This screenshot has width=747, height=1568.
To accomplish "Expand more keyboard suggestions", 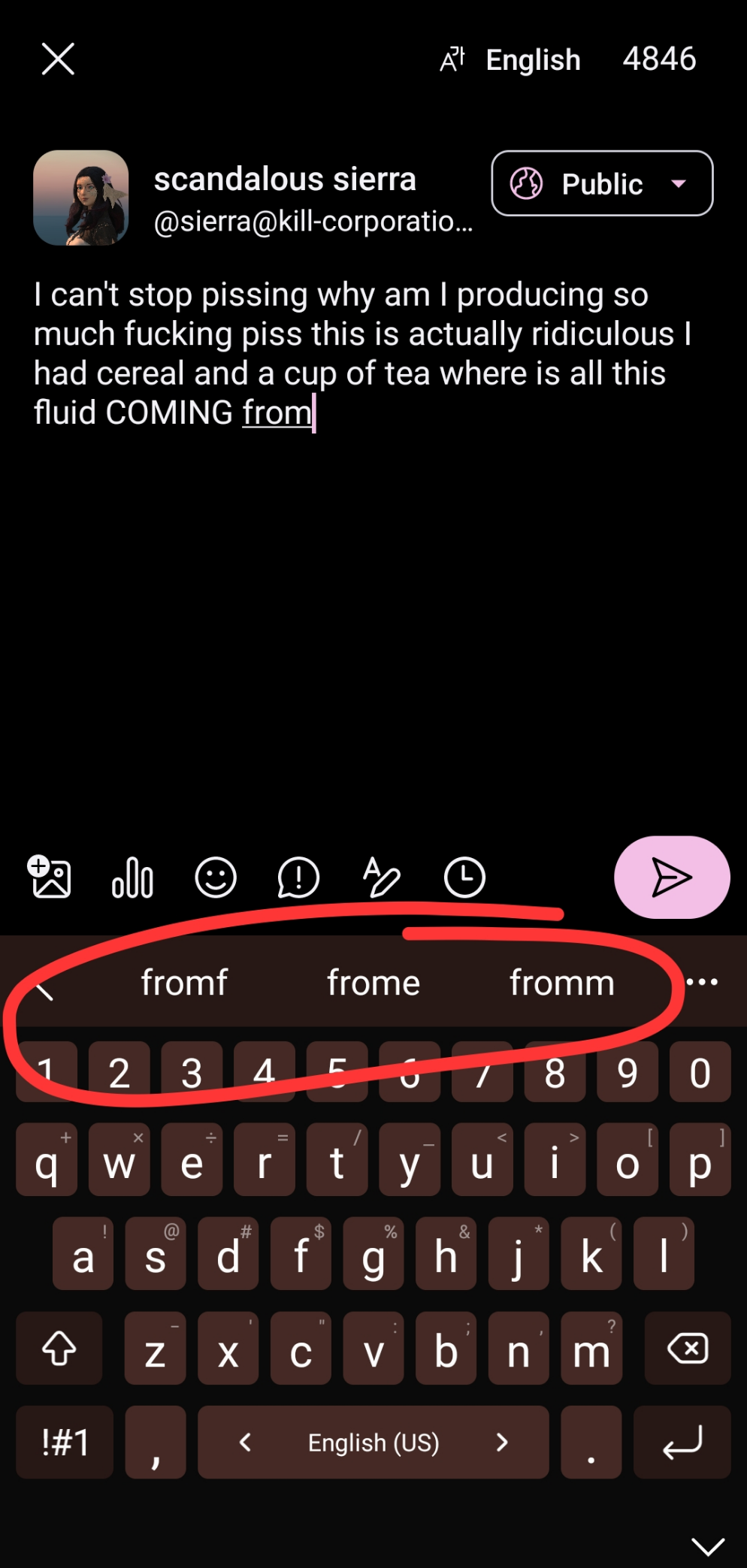I will click(x=703, y=982).
